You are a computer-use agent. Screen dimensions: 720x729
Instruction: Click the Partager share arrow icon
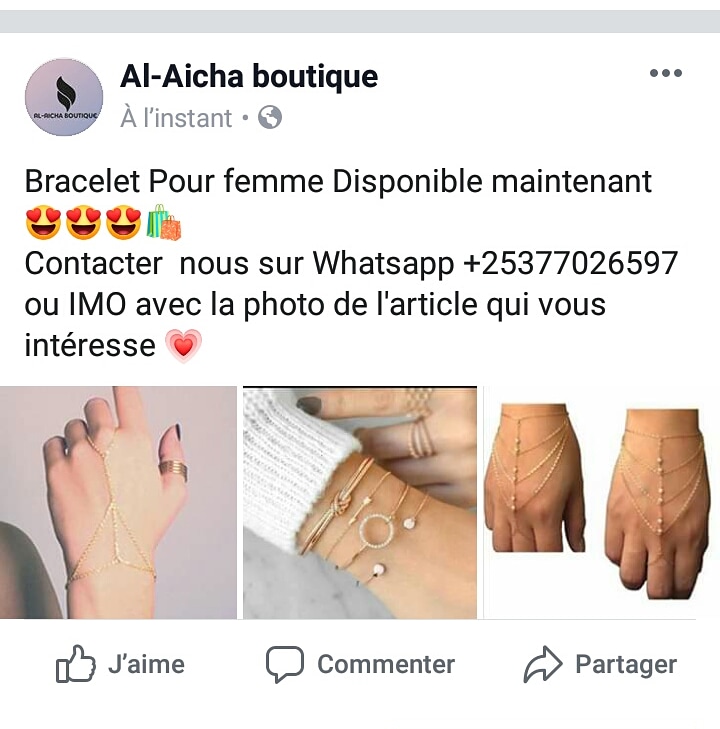click(545, 662)
